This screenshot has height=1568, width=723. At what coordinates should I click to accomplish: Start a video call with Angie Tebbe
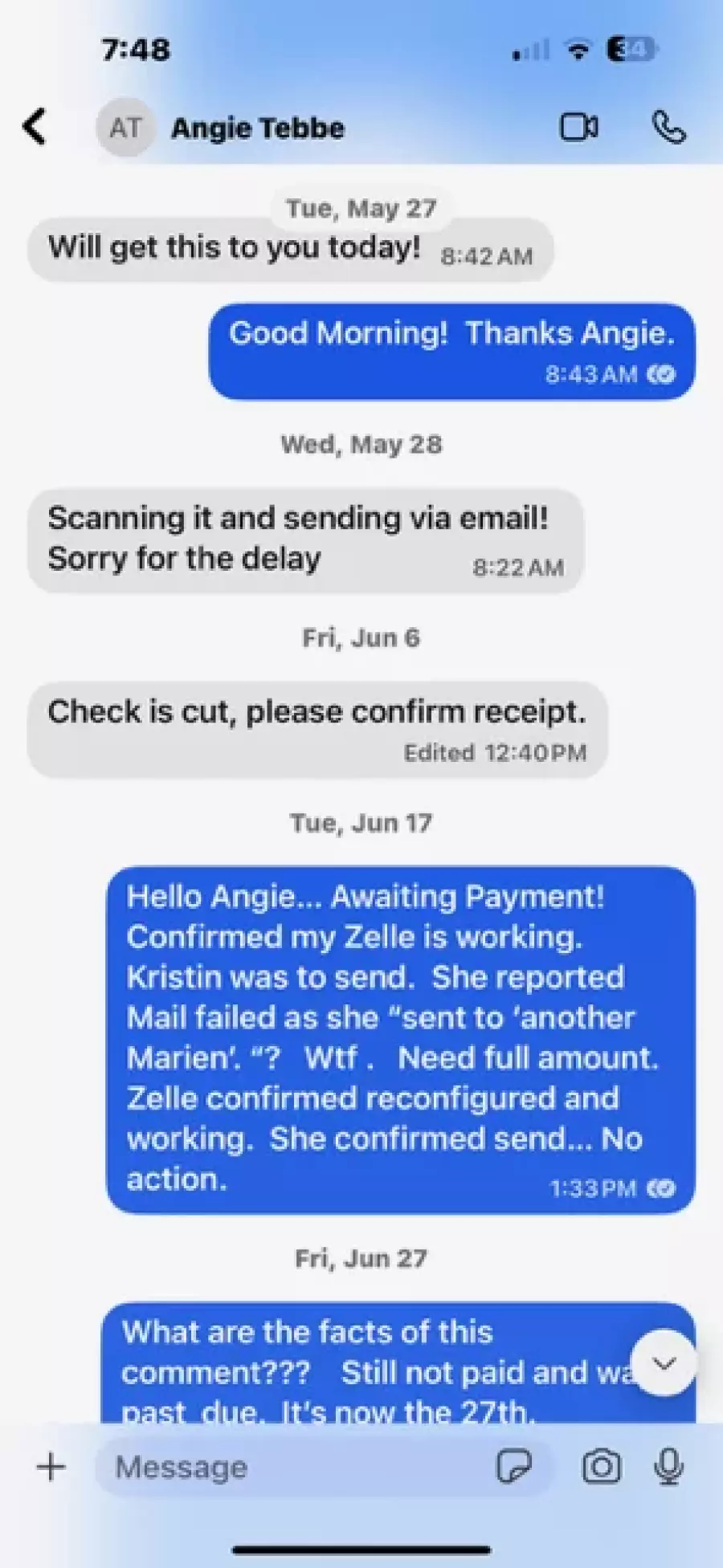coord(578,127)
